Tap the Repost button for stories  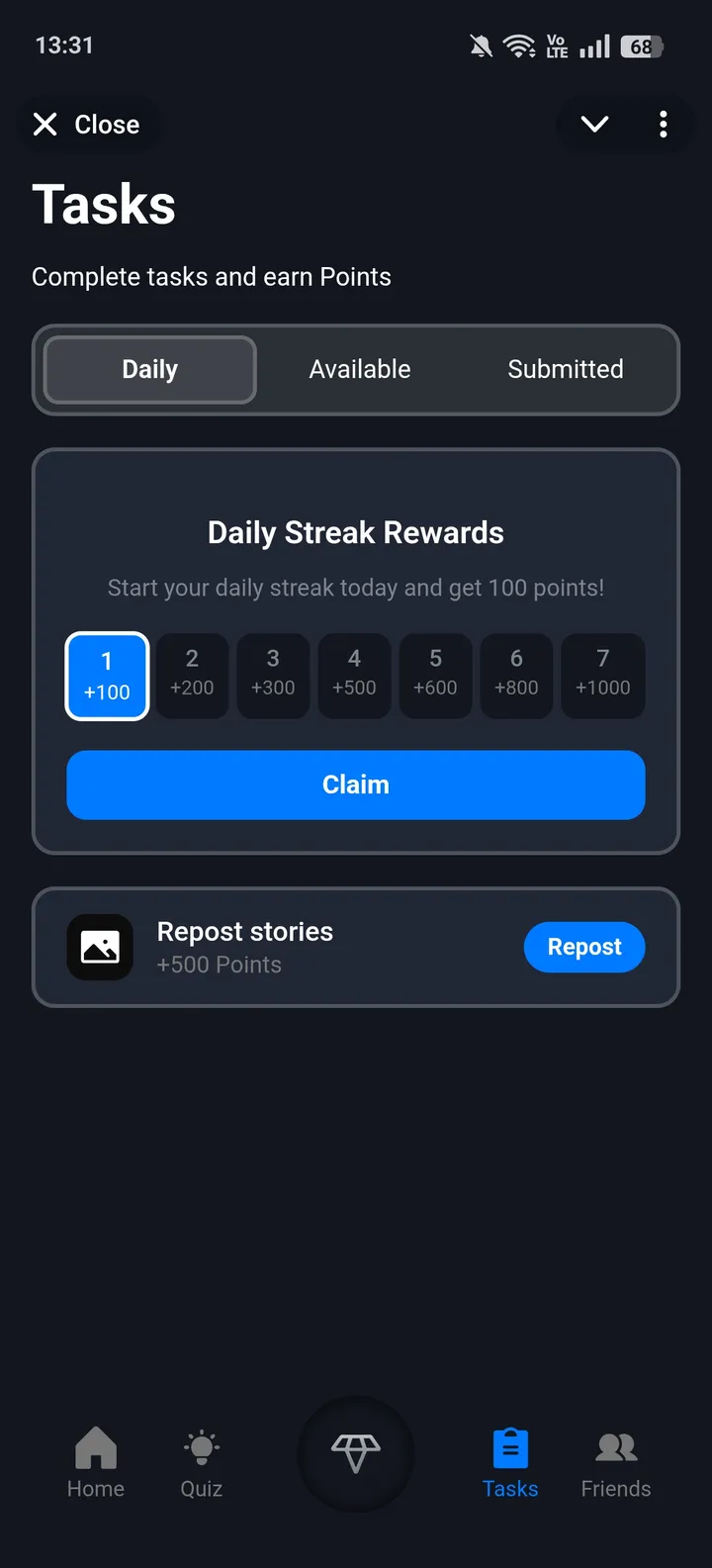(x=583, y=948)
